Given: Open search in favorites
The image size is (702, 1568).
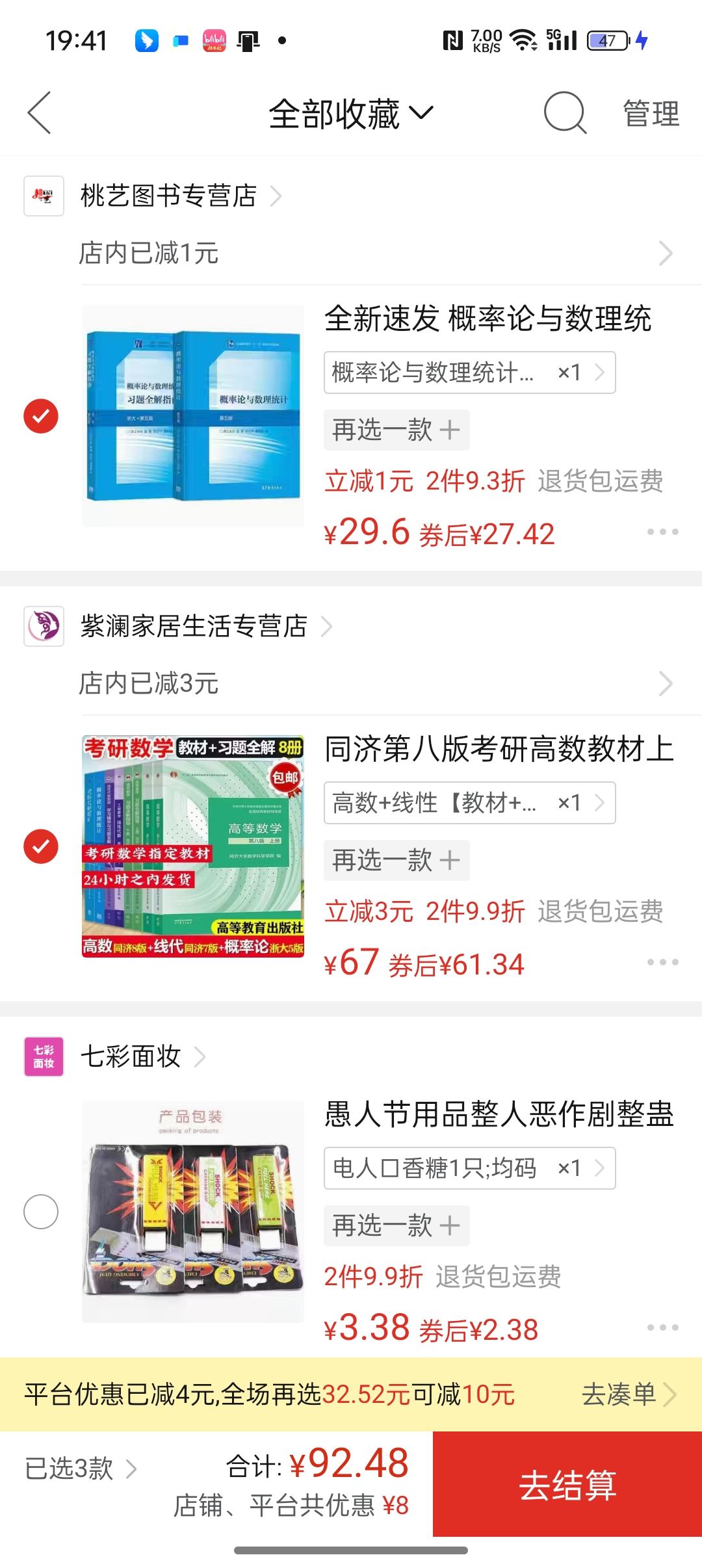Looking at the screenshot, I should point(564,113).
